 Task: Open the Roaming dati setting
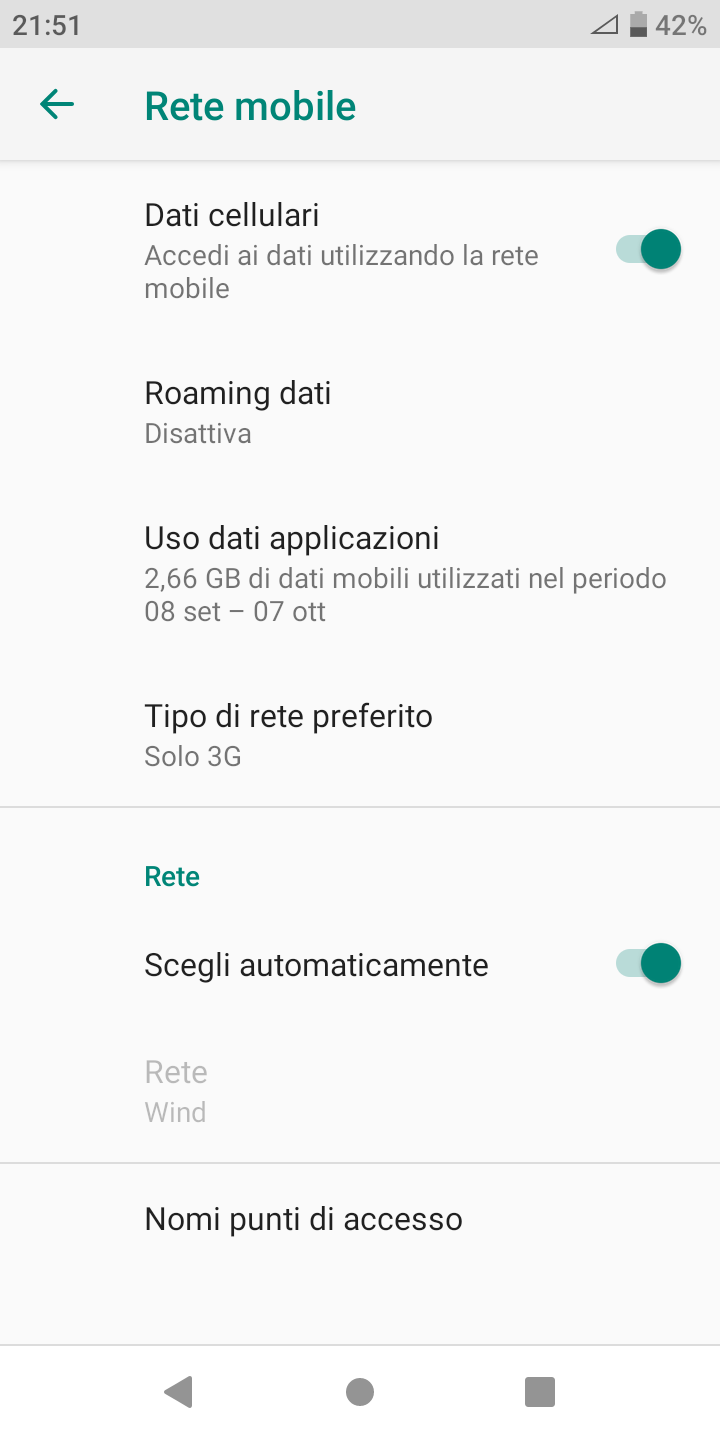(x=360, y=412)
